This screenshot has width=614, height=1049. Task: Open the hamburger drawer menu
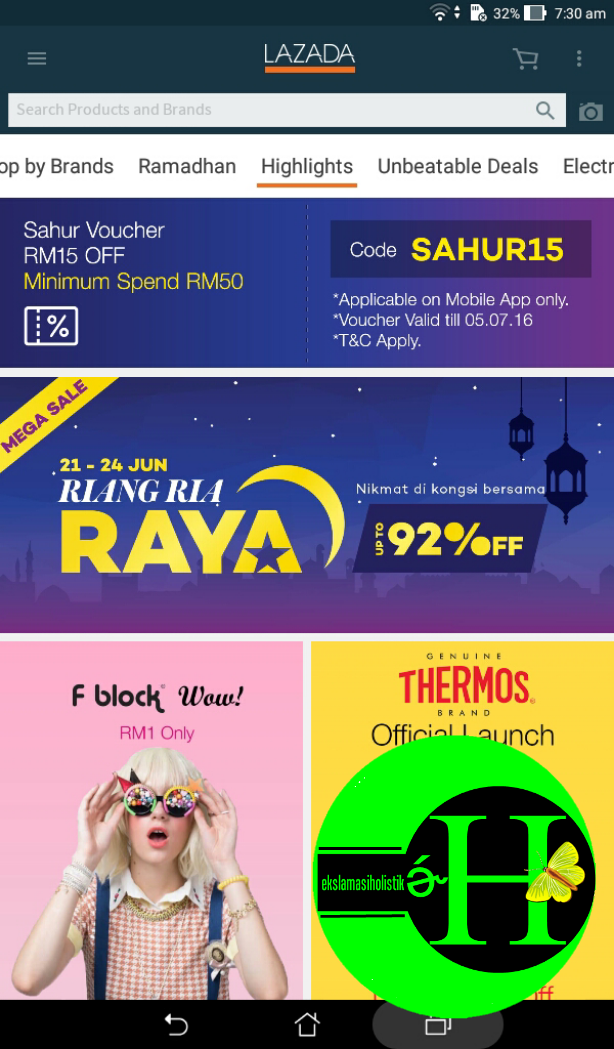37,59
